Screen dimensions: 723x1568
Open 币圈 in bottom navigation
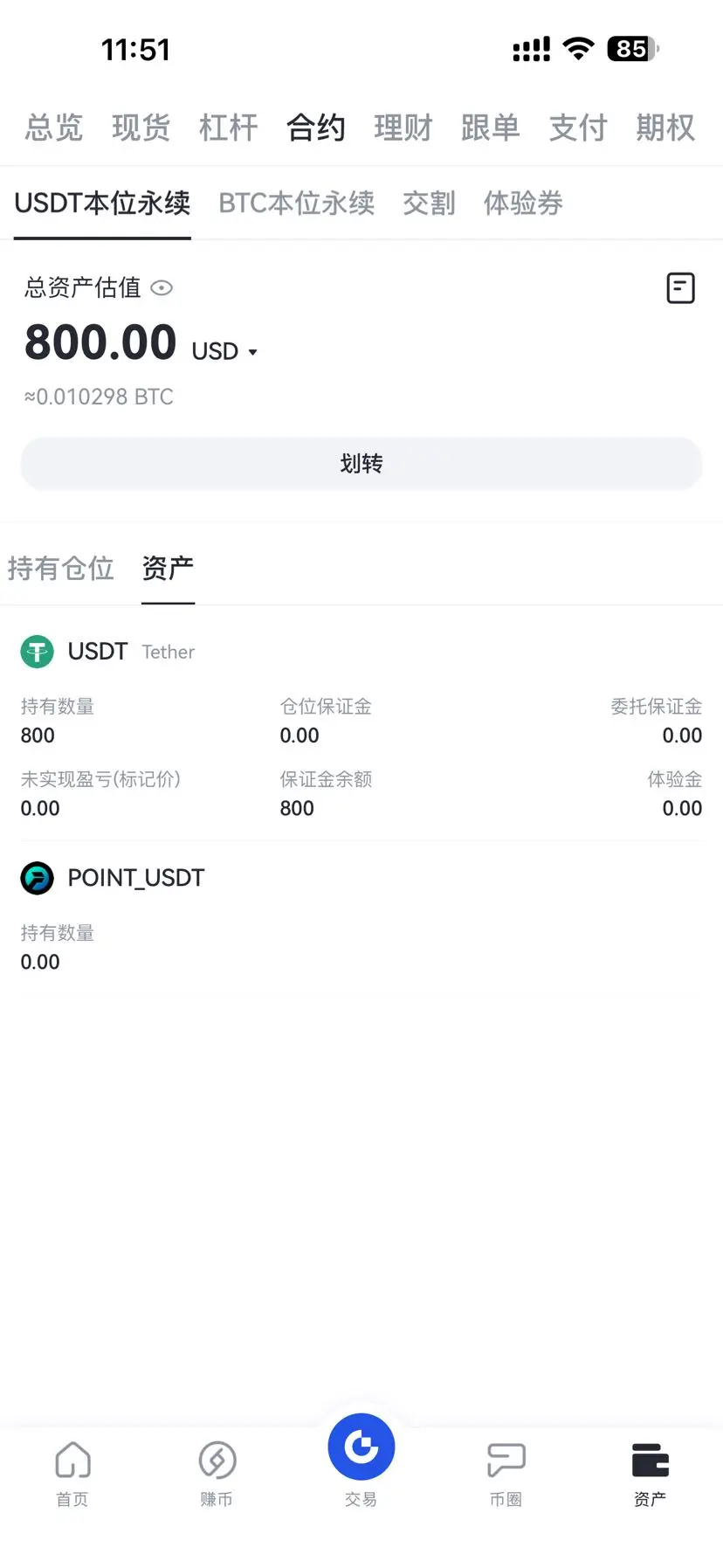point(506,1474)
